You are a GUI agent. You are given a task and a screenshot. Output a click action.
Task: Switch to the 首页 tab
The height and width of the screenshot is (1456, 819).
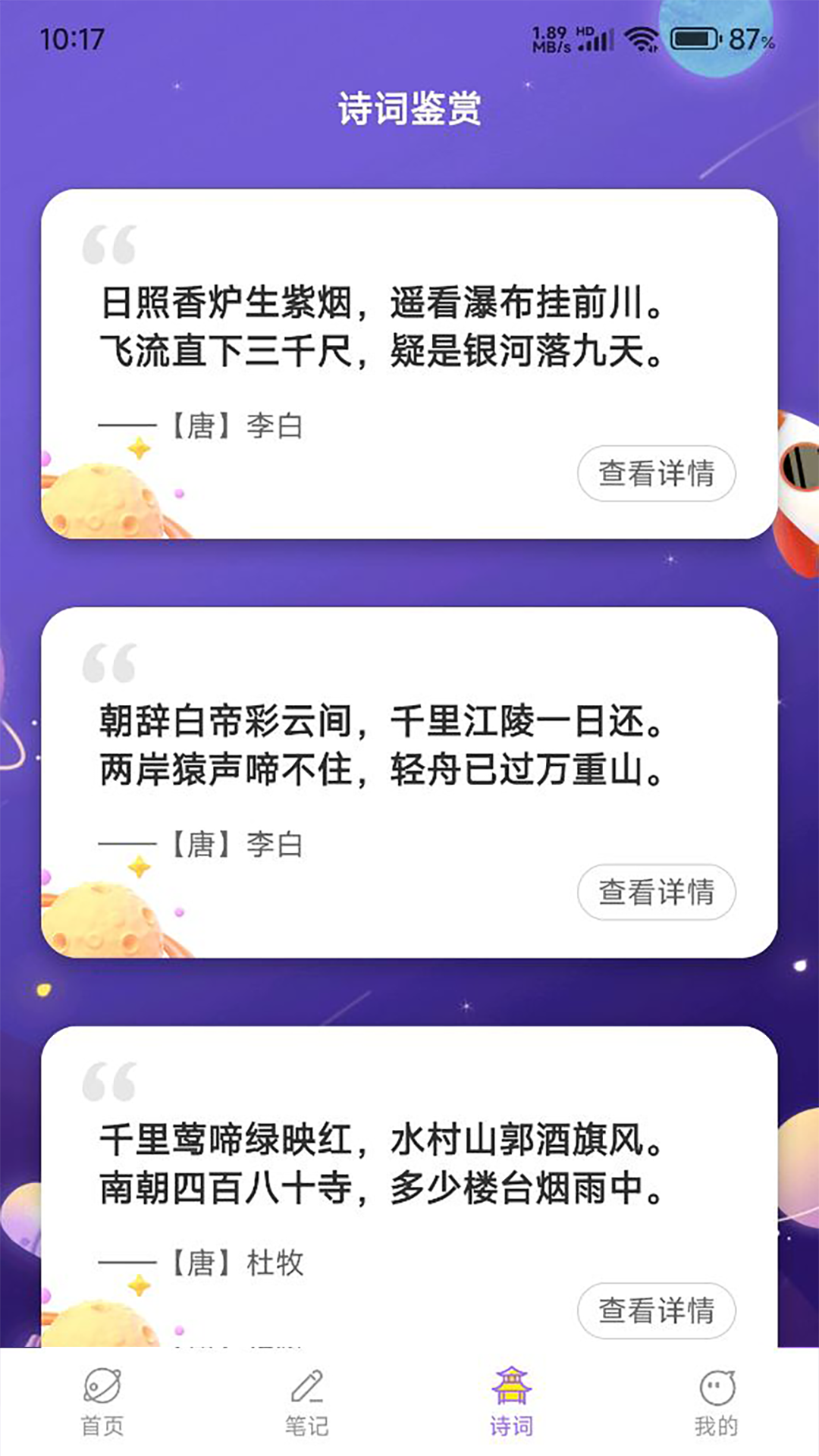102,1401
